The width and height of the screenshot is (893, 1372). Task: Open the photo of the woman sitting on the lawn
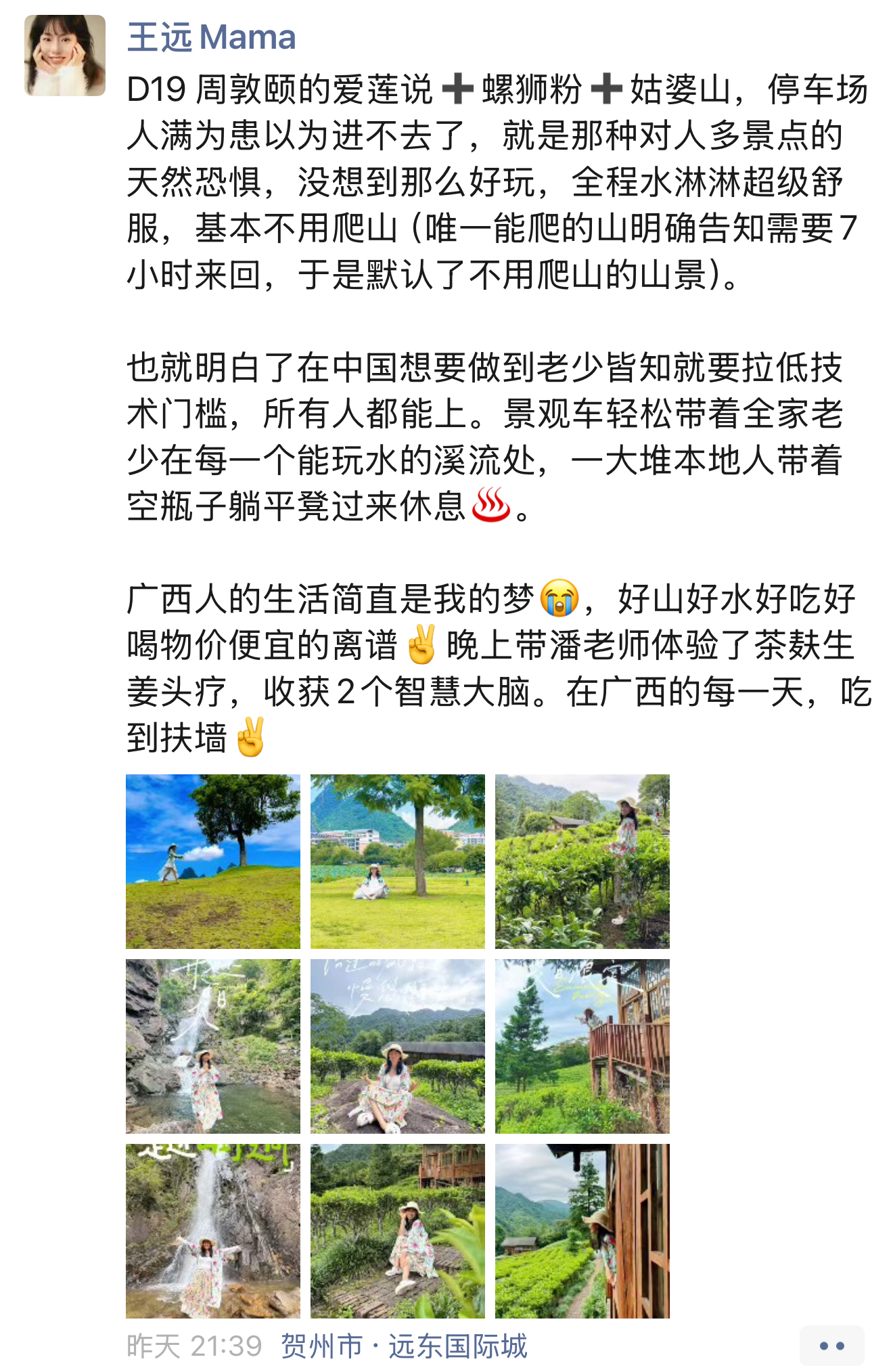tap(398, 861)
